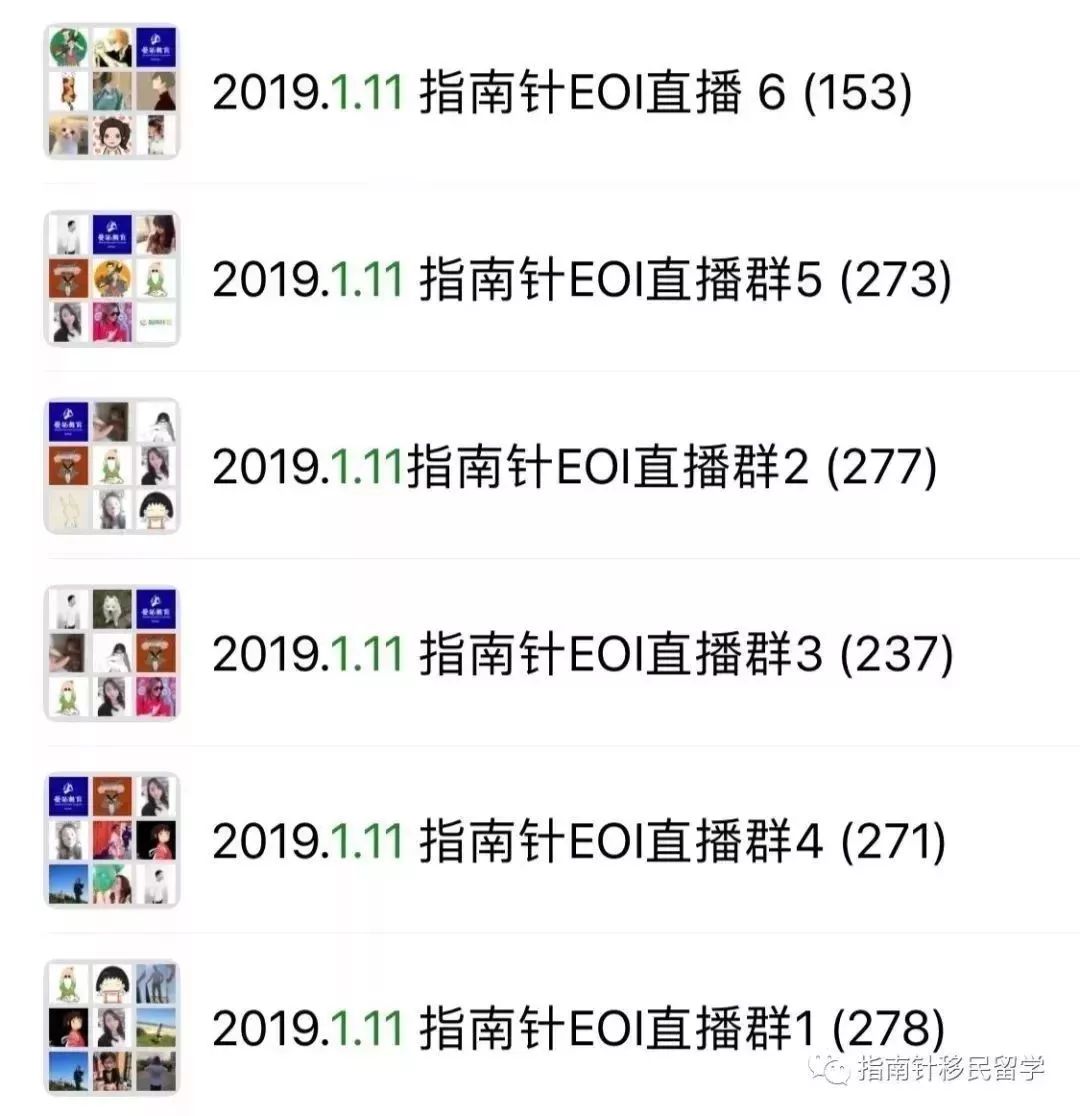Open group chat 指南针EOI直播 6 (153)
This screenshot has height=1116, width=1080.
pyautogui.click(x=560, y=93)
